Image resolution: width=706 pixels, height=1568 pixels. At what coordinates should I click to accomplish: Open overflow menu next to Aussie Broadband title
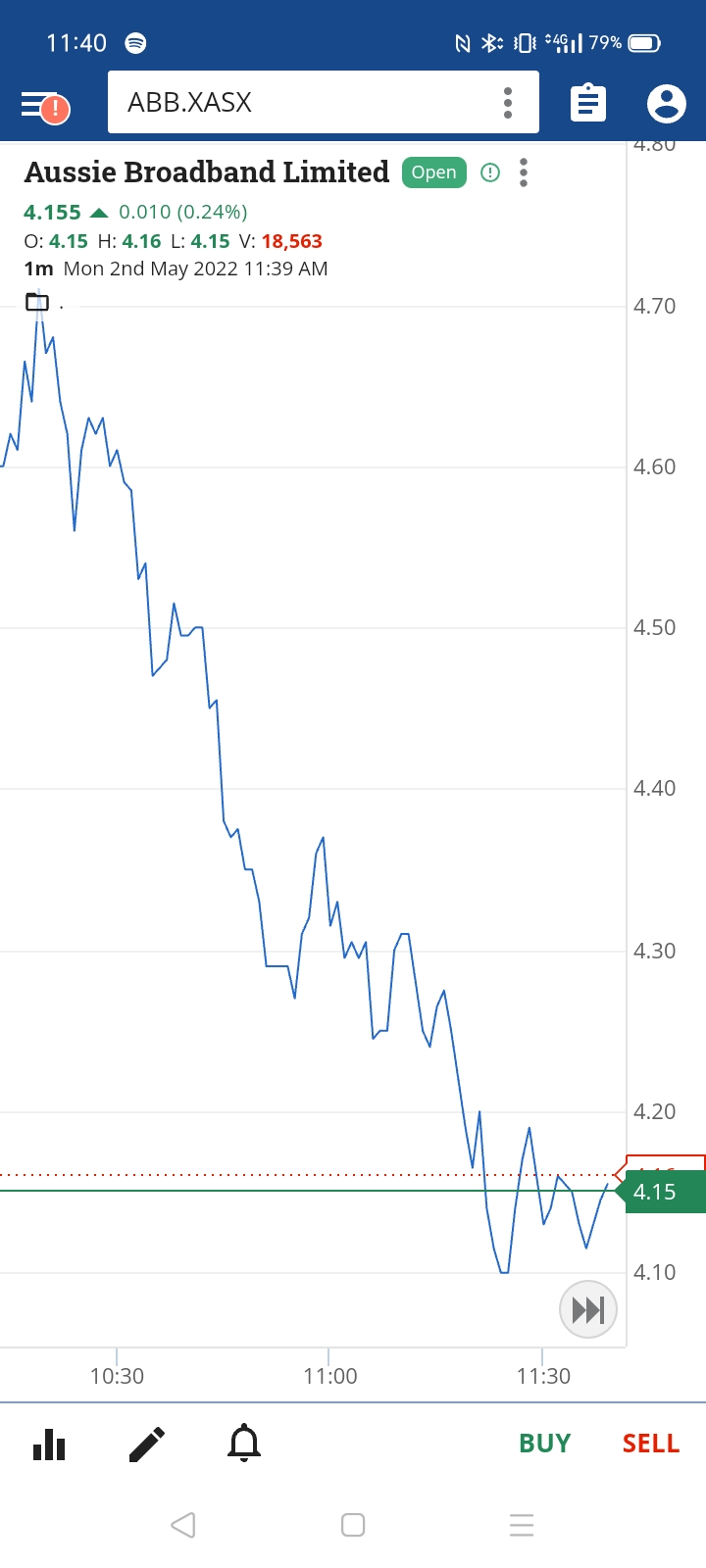(x=524, y=172)
